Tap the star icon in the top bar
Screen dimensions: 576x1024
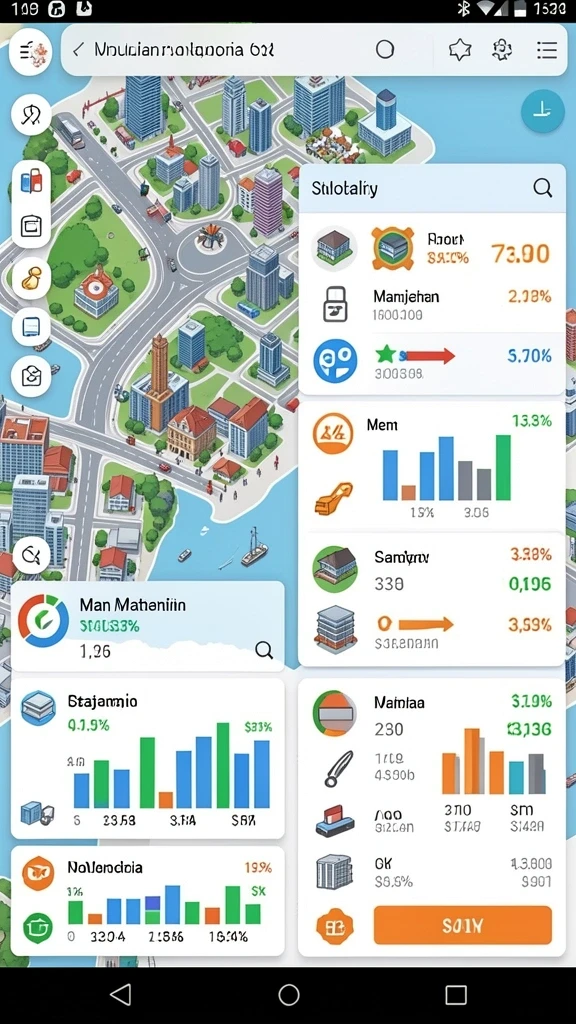click(x=460, y=50)
